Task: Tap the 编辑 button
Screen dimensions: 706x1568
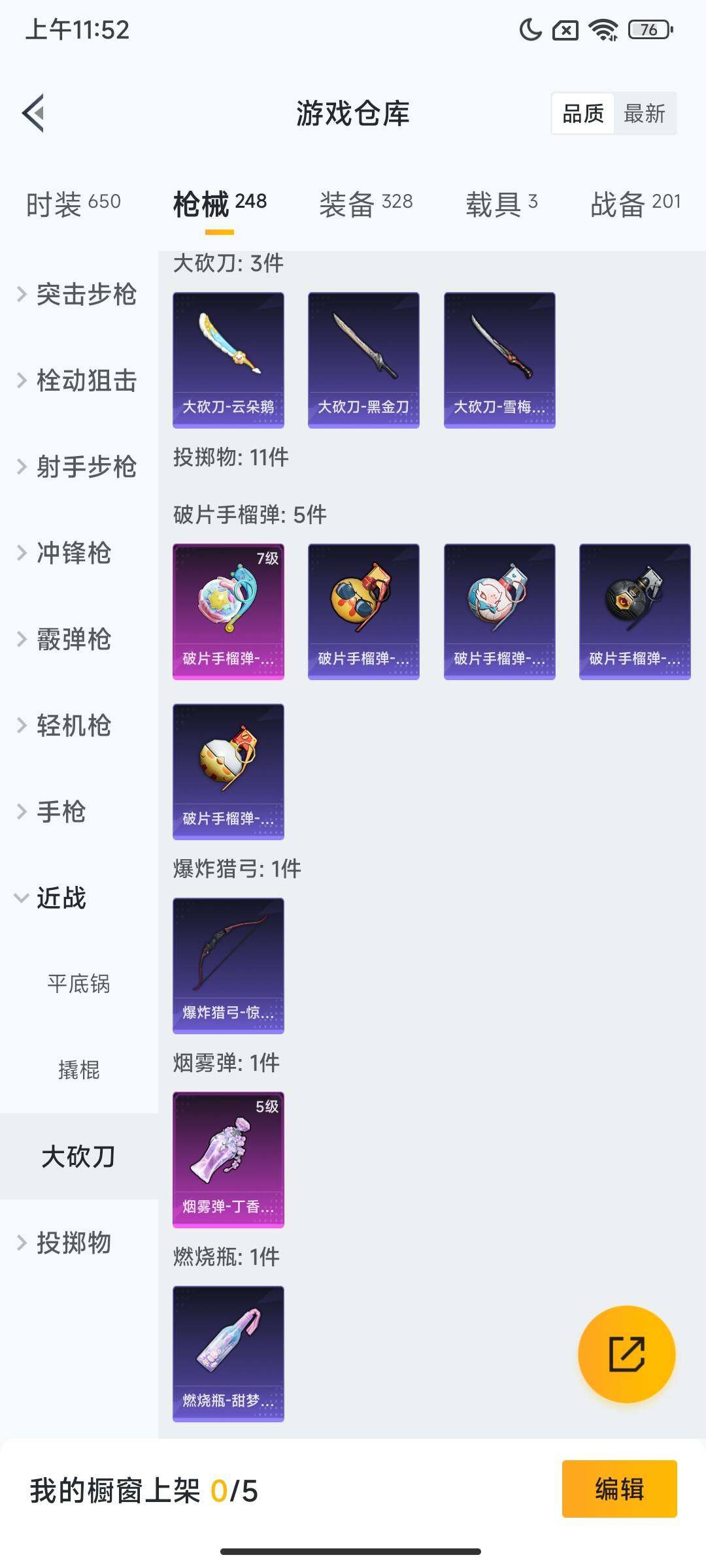Action: coord(619,1489)
